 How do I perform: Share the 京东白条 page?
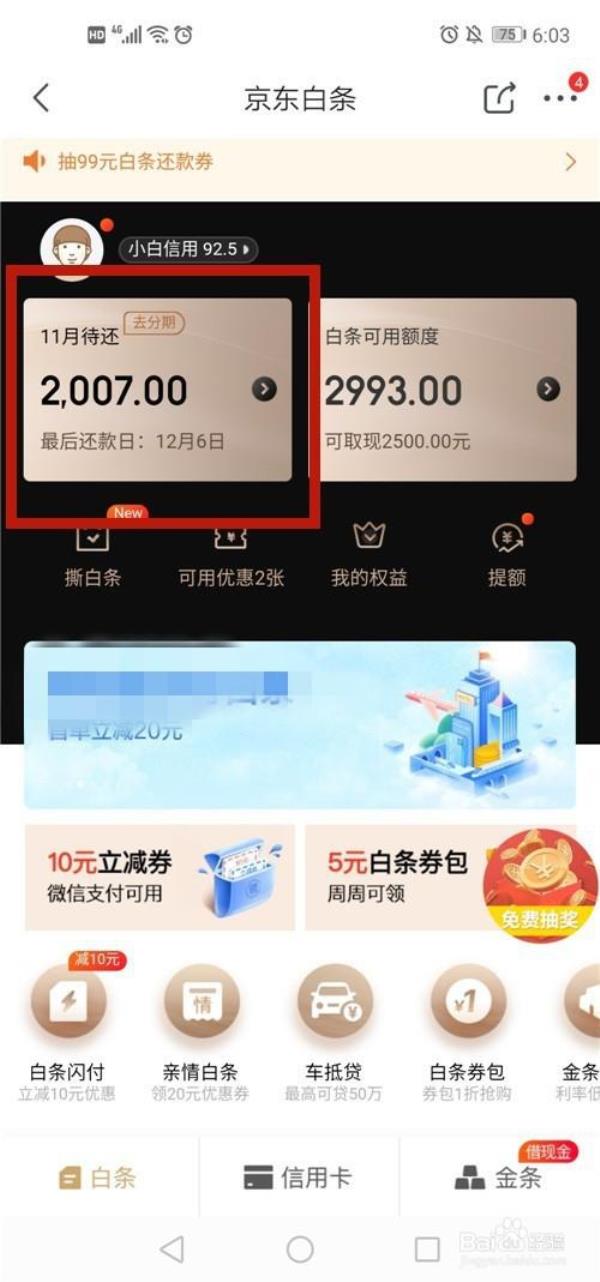click(x=499, y=98)
